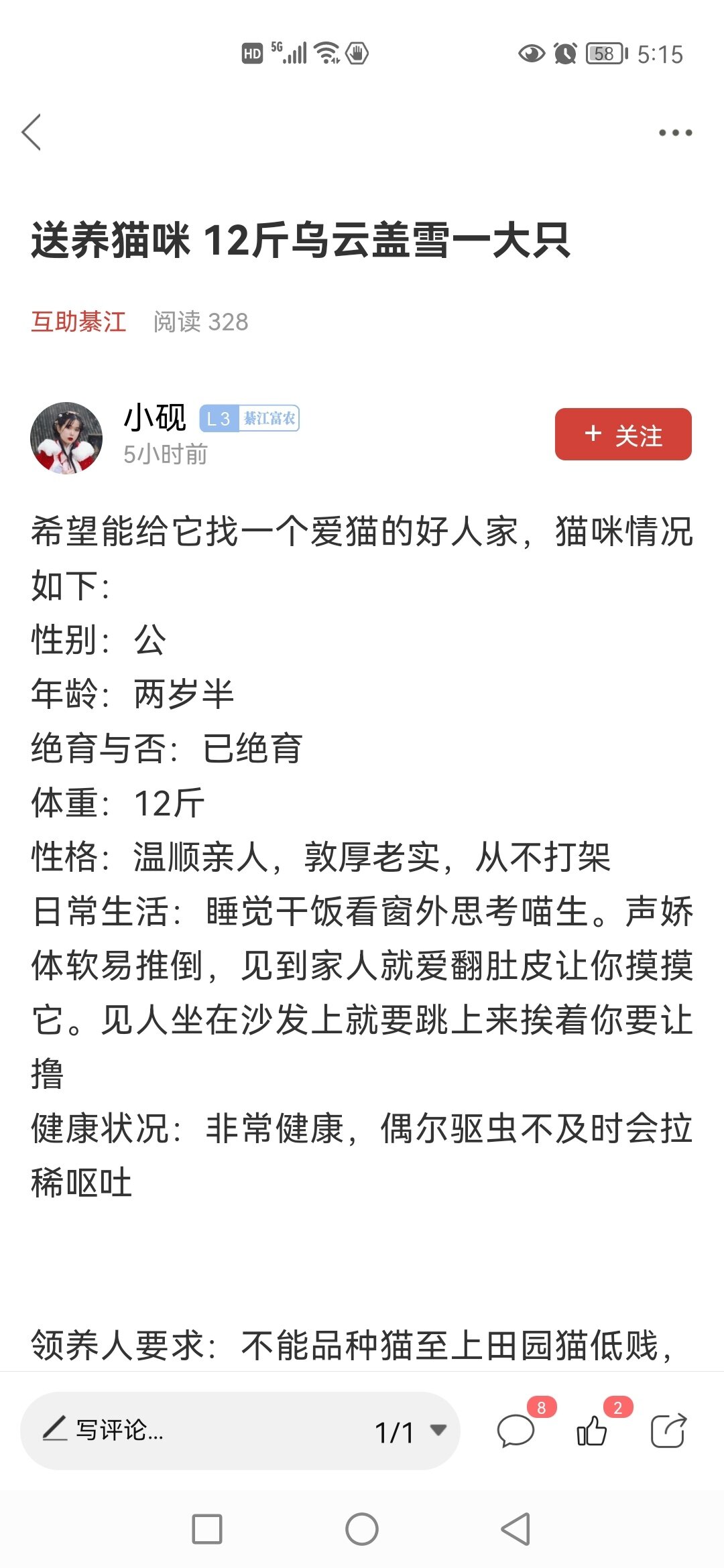Like this post with thumbs-up
The height and width of the screenshot is (1568, 724).
(592, 1431)
